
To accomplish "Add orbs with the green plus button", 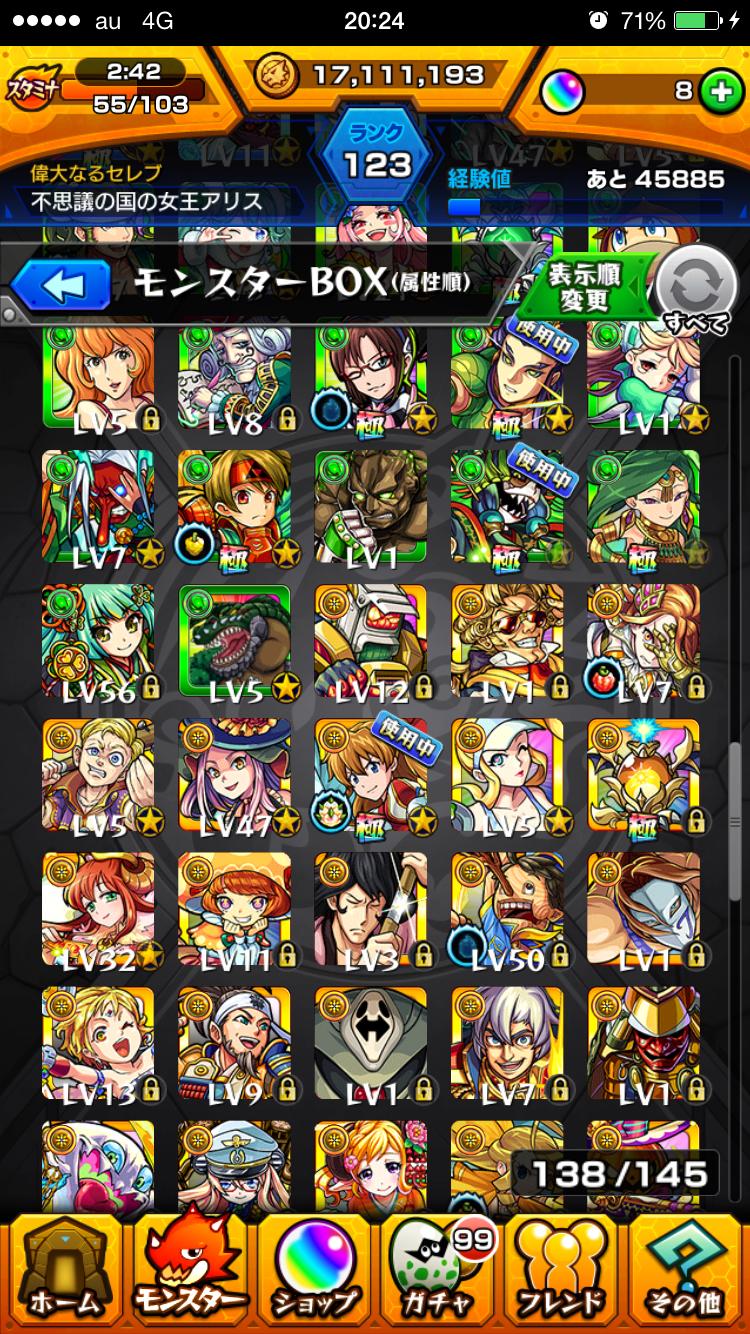I will click(718, 91).
